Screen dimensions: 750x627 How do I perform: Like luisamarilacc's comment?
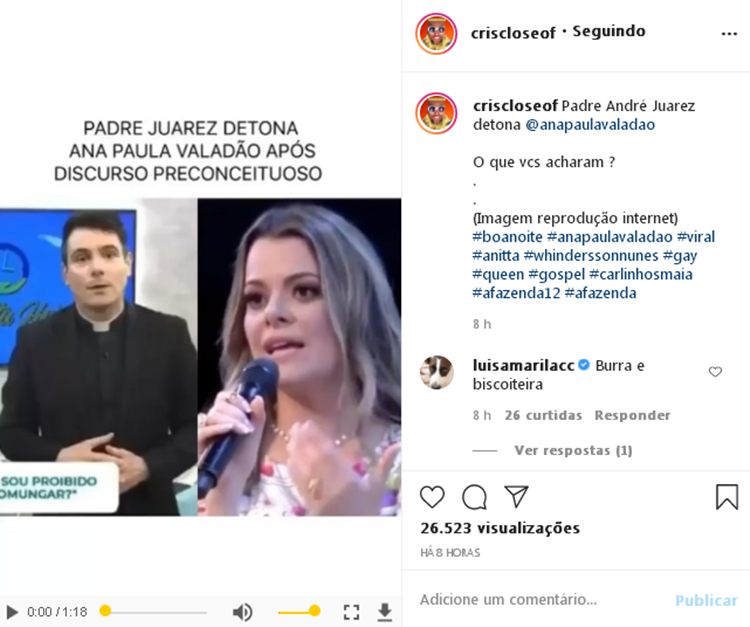click(x=715, y=372)
